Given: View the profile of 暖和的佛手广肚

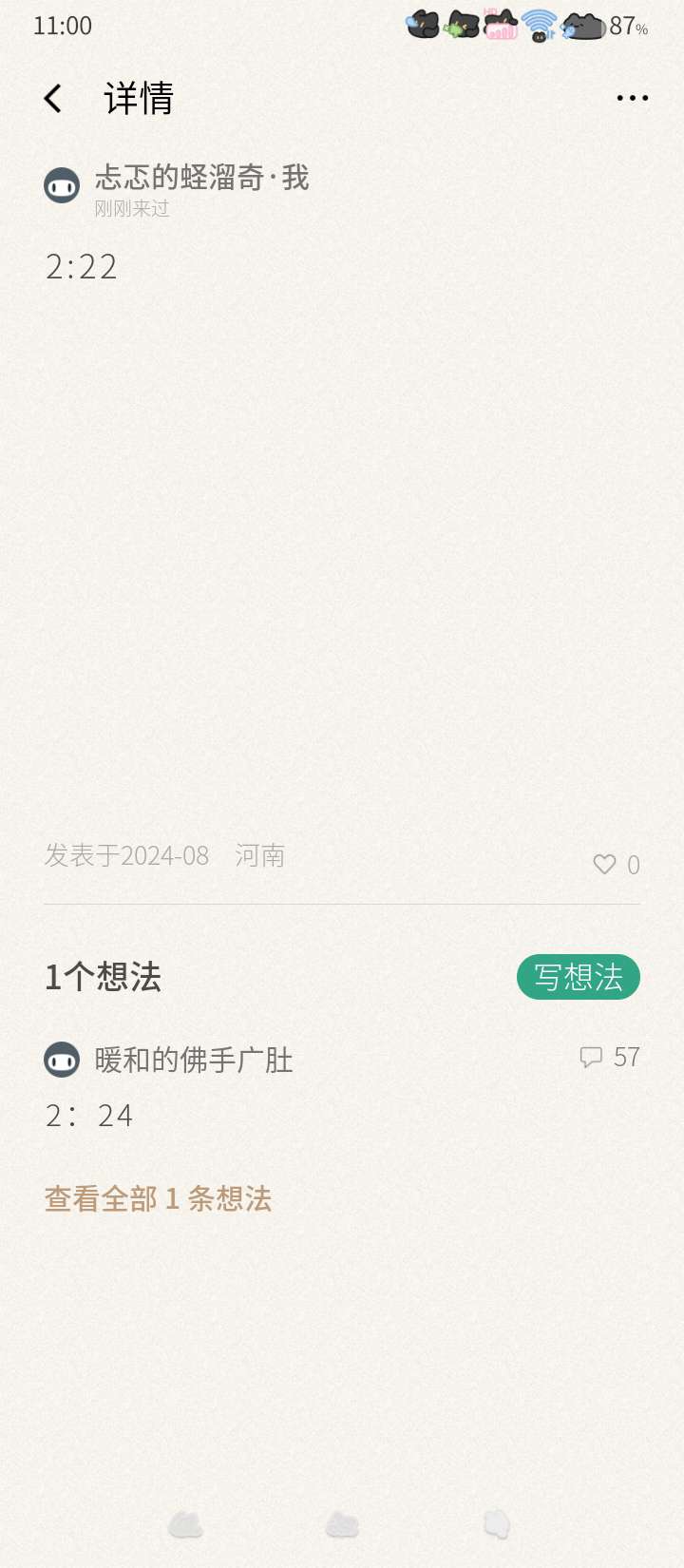Looking at the screenshot, I should pos(62,1059).
